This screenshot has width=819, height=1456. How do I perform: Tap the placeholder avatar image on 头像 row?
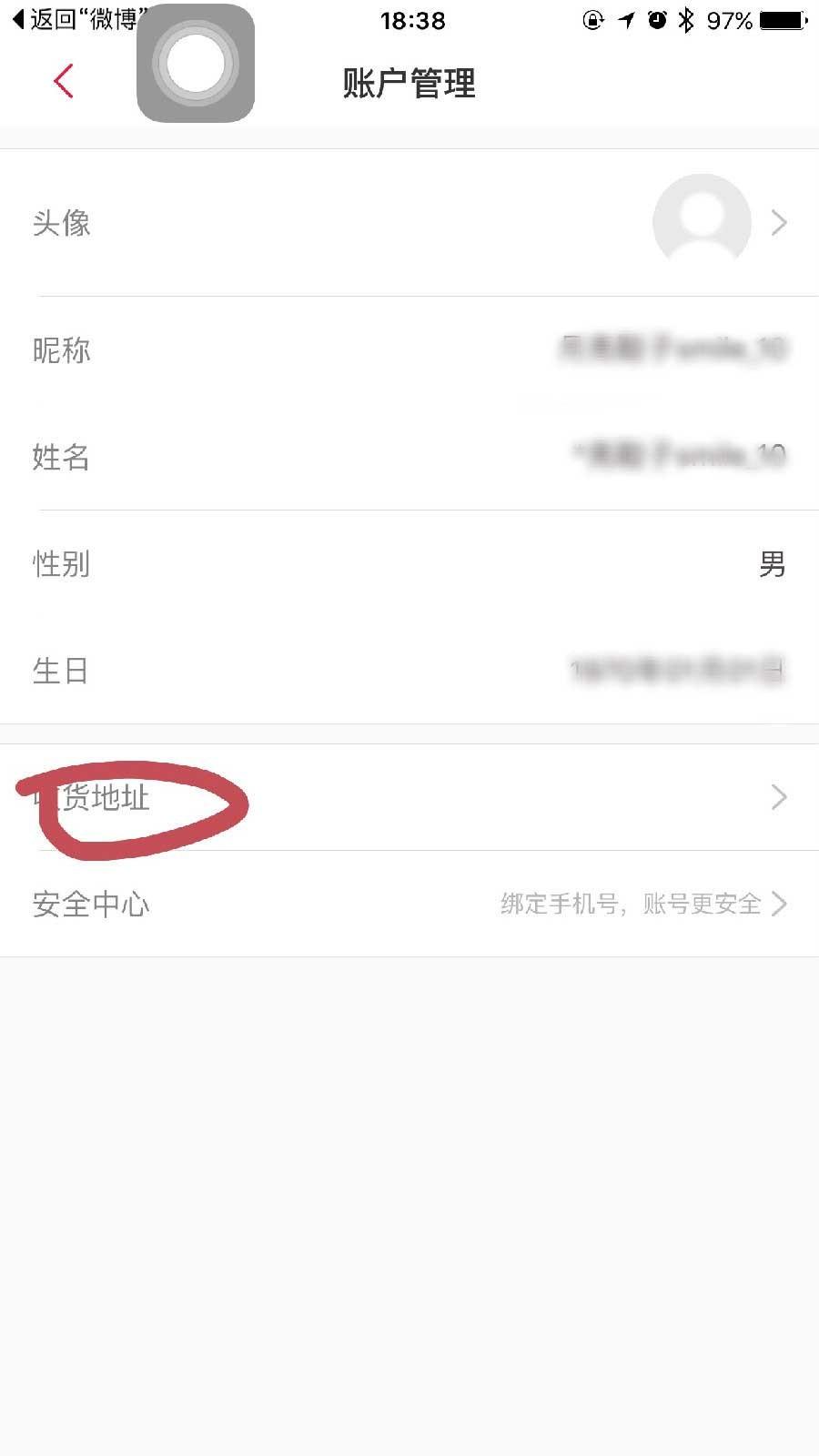pyautogui.click(x=701, y=223)
